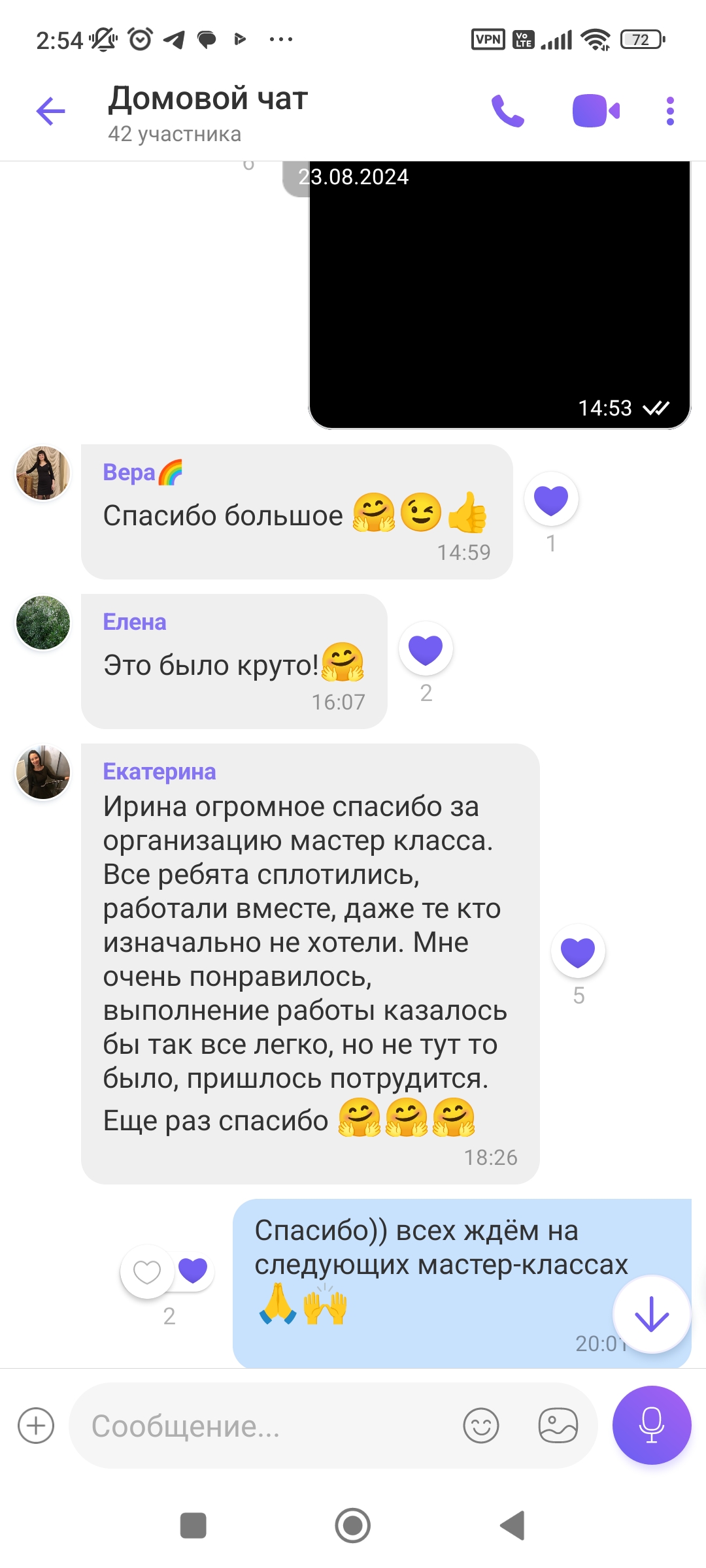Start a video call in the group
Image resolution: width=706 pixels, height=1568 pixels.
[596, 111]
